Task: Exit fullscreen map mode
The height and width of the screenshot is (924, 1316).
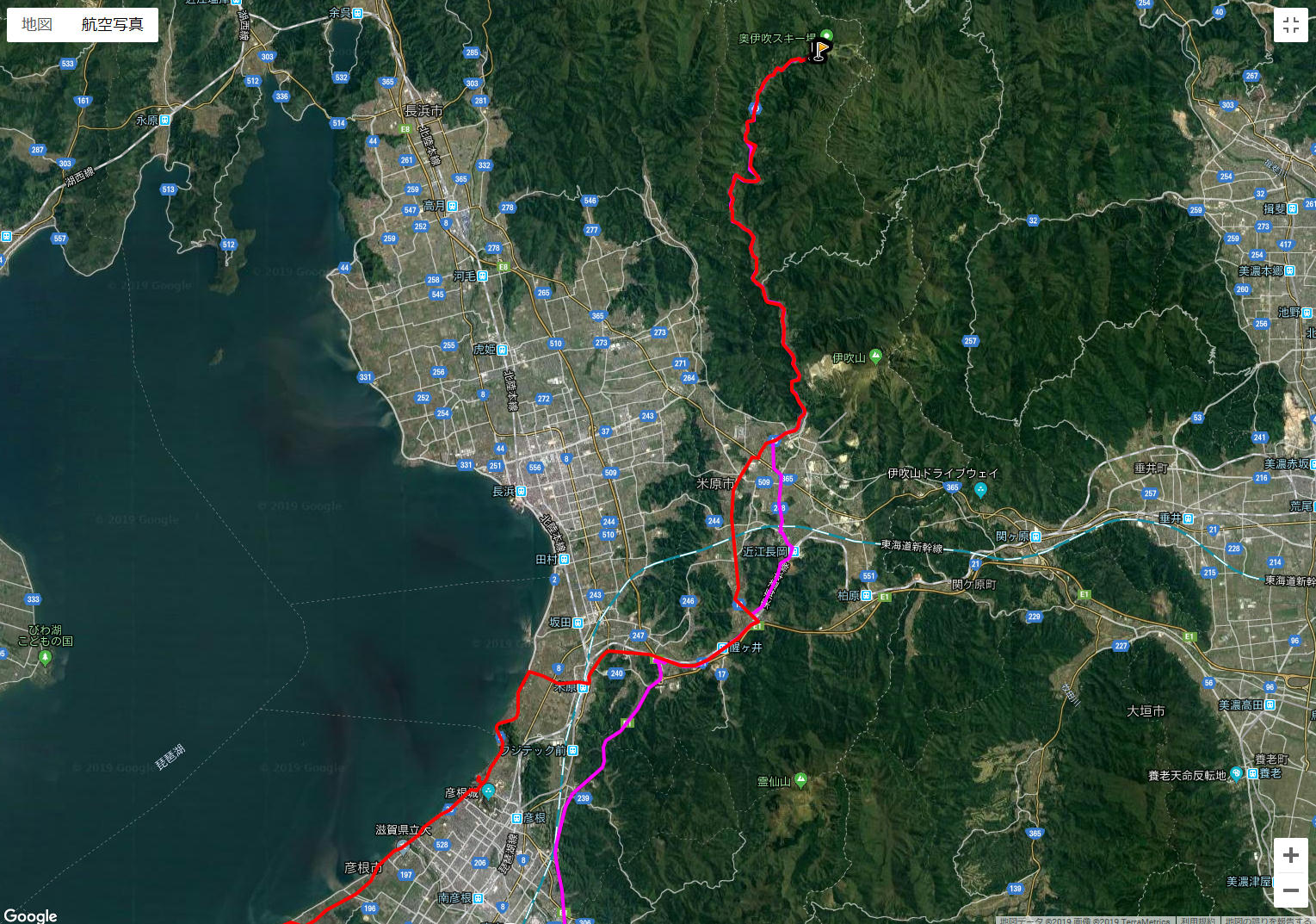Action: pyautogui.click(x=1290, y=25)
